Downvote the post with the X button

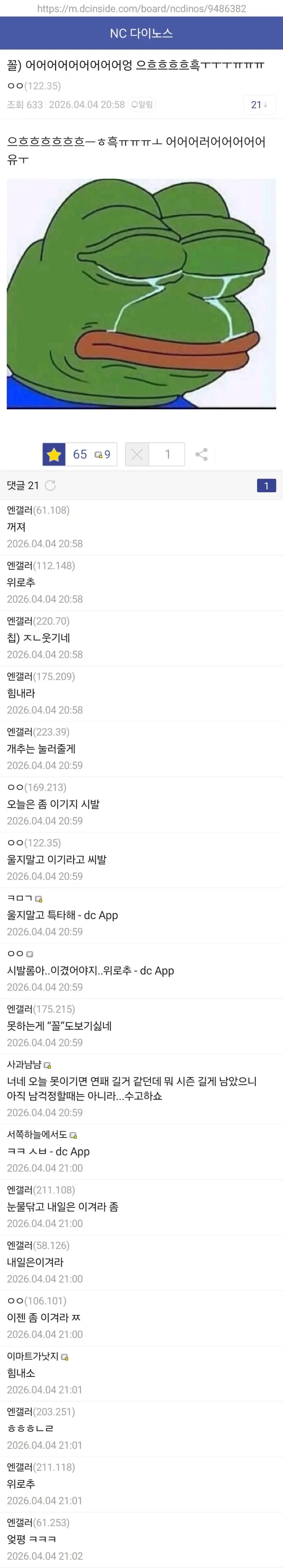click(x=137, y=454)
